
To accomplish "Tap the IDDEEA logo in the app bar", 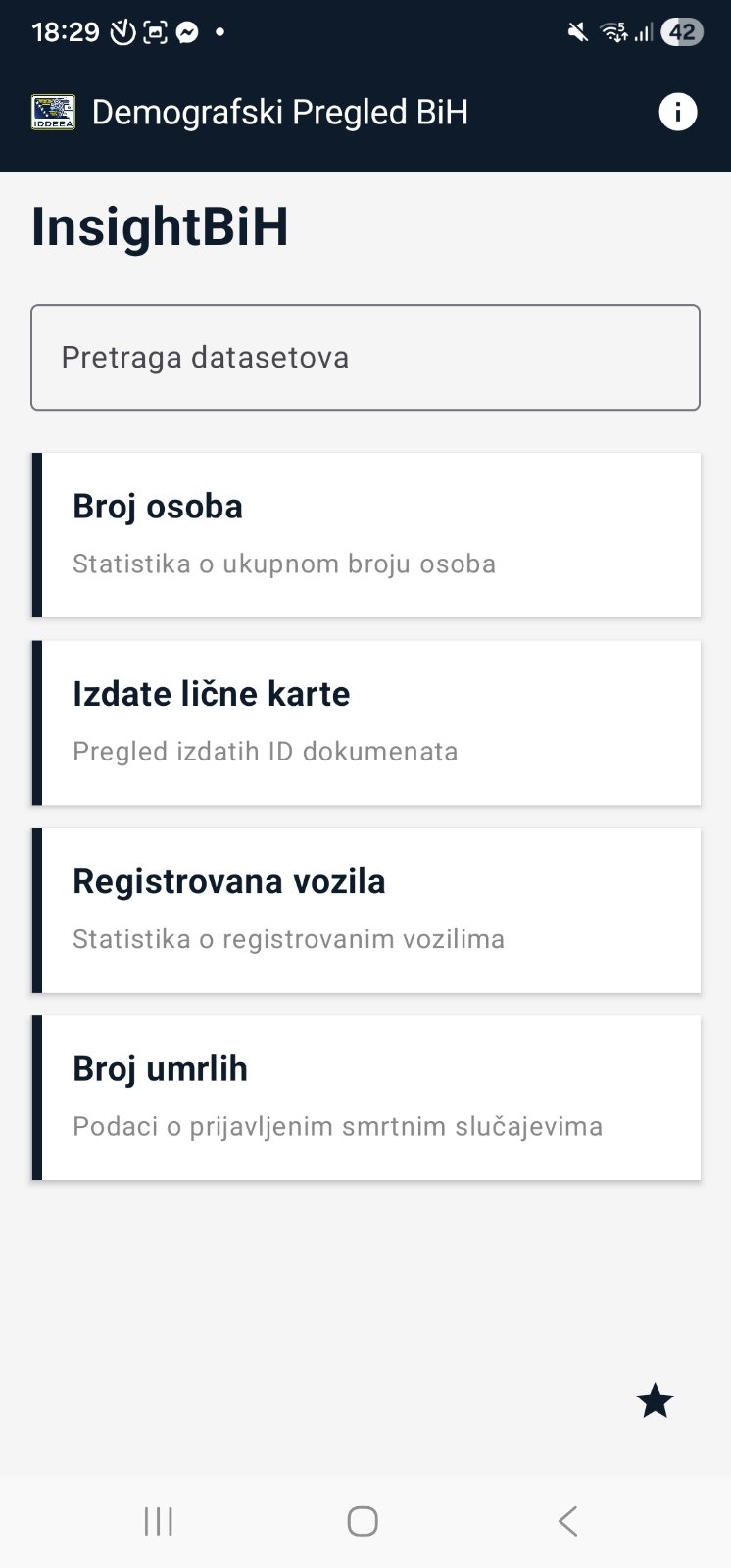I will click(54, 111).
